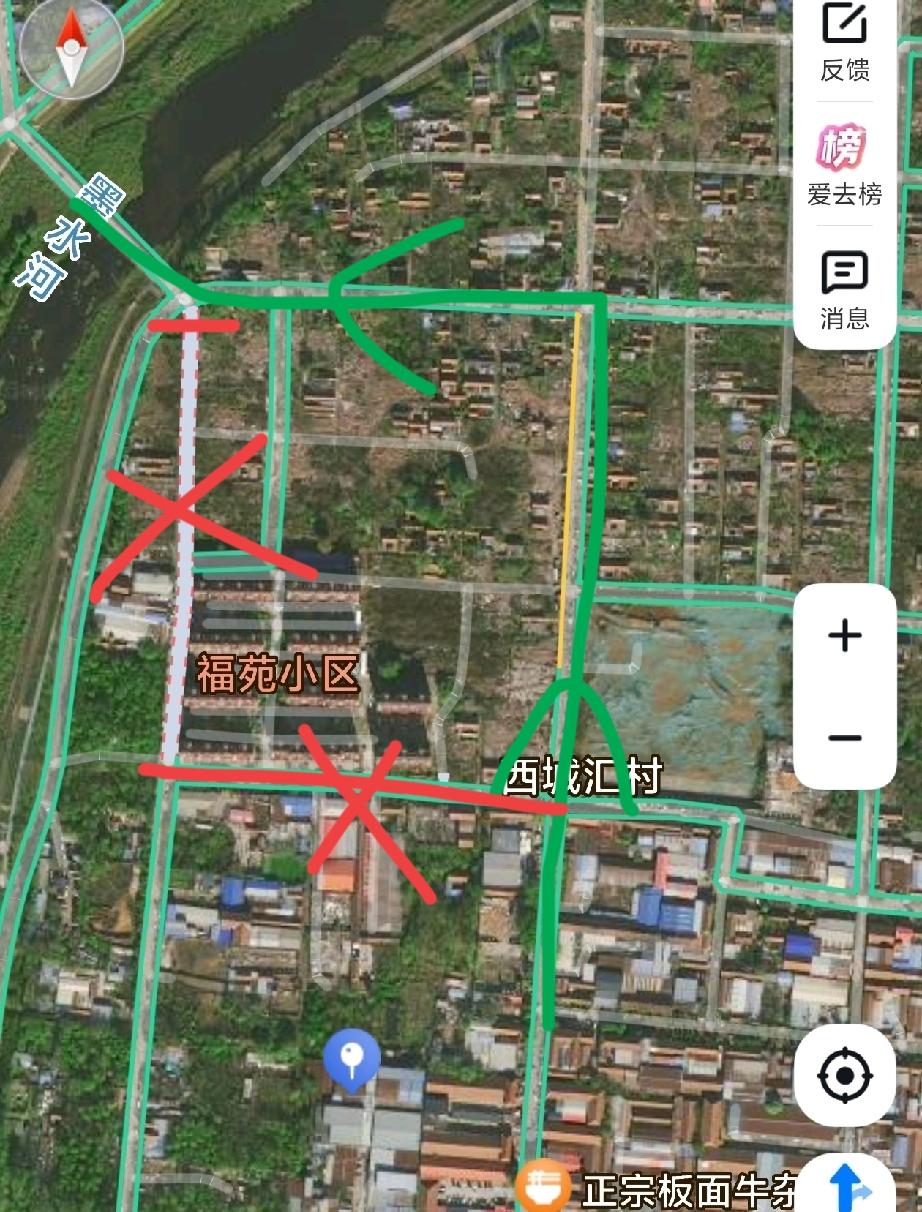Select the crosshair locate-me icon
922x1212 pixels.
(x=846, y=1075)
